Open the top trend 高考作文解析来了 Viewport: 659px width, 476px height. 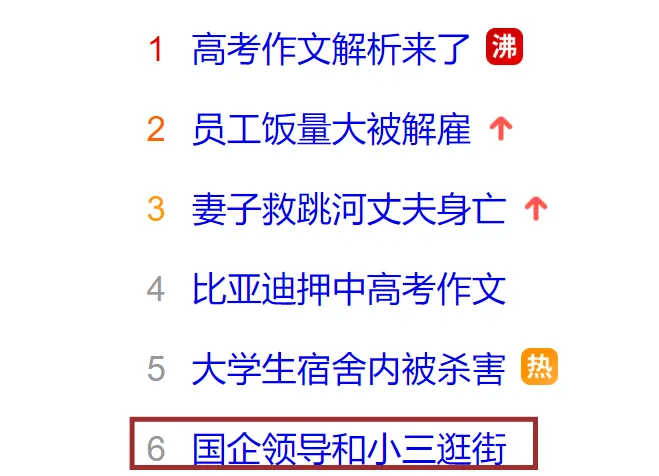tap(330, 49)
